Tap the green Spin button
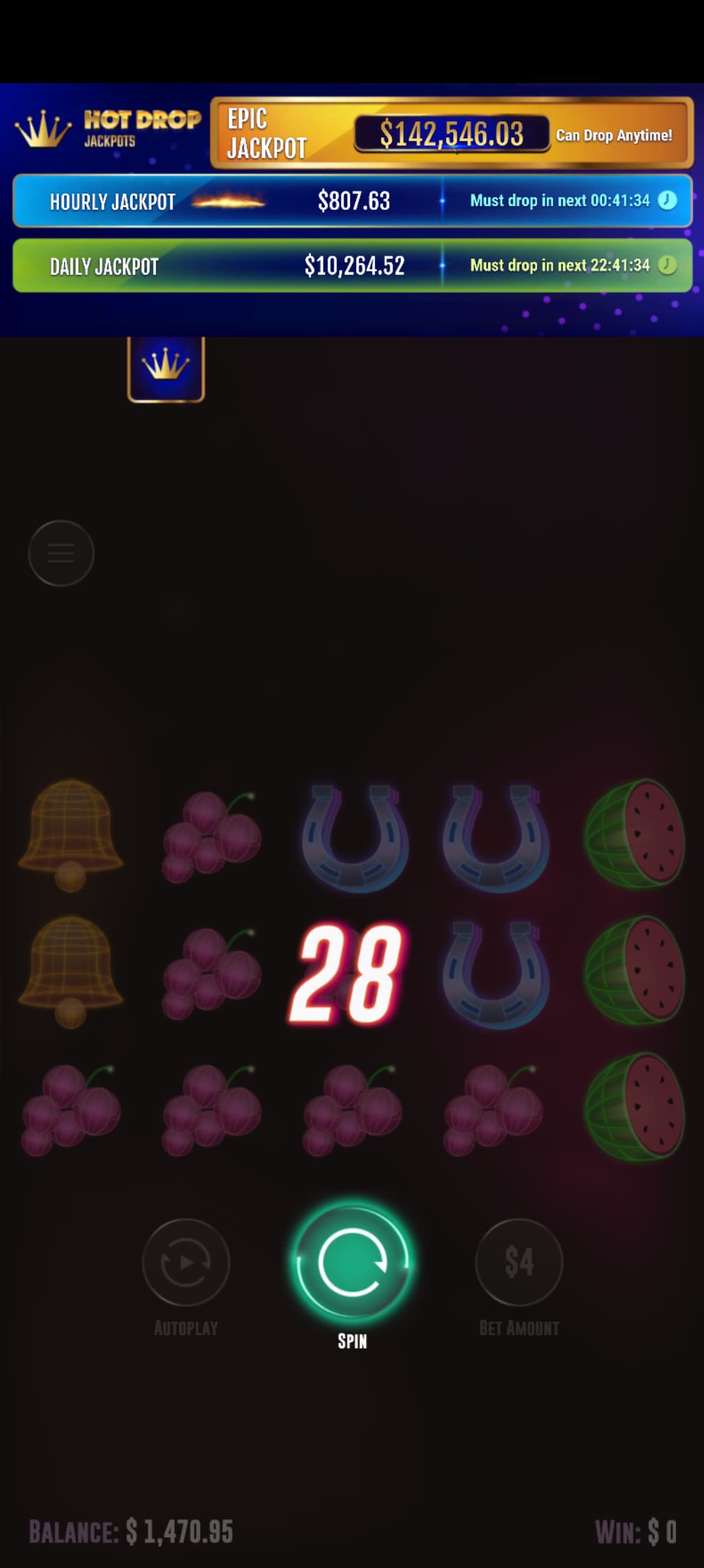Screen dimensions: 704x1568 353,1262
